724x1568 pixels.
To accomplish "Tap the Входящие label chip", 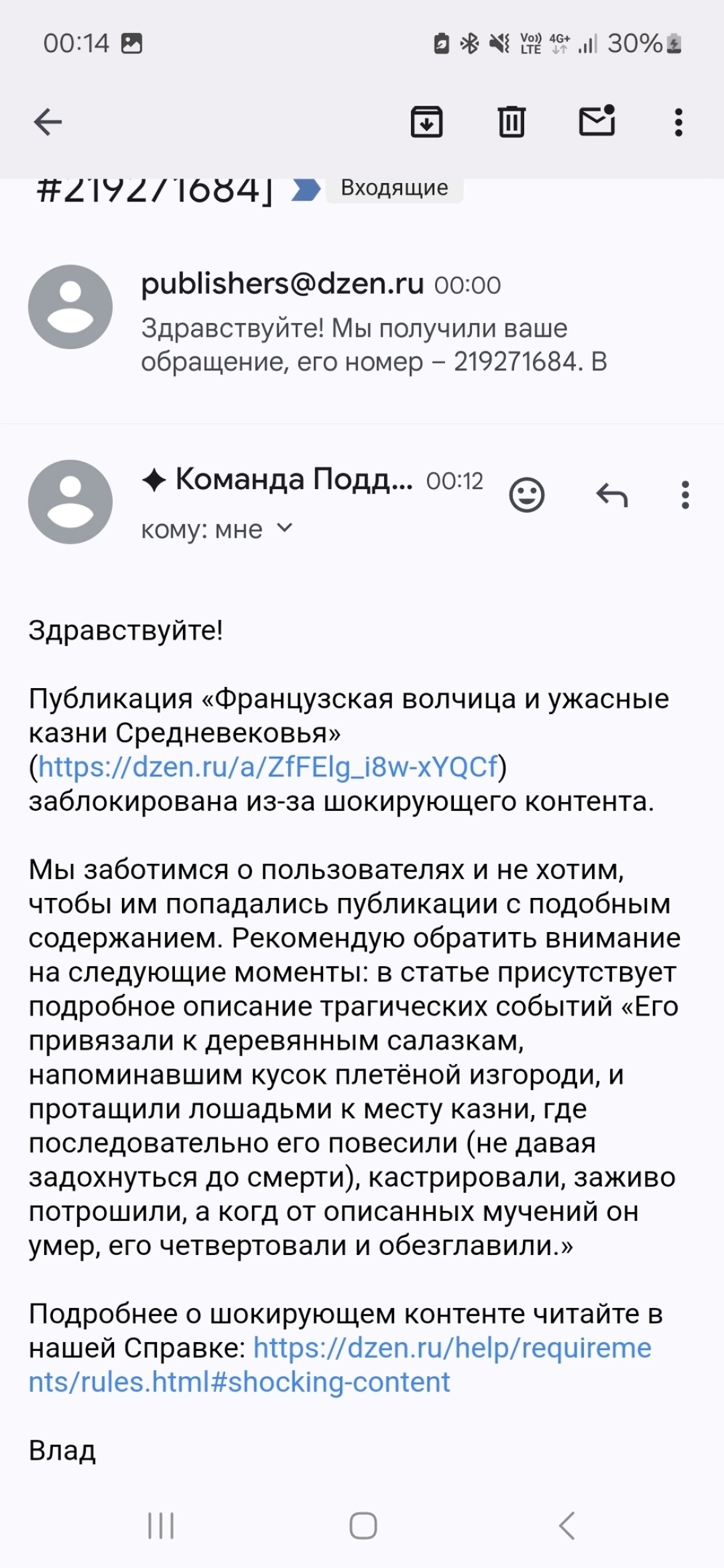I will click(394, 188).
